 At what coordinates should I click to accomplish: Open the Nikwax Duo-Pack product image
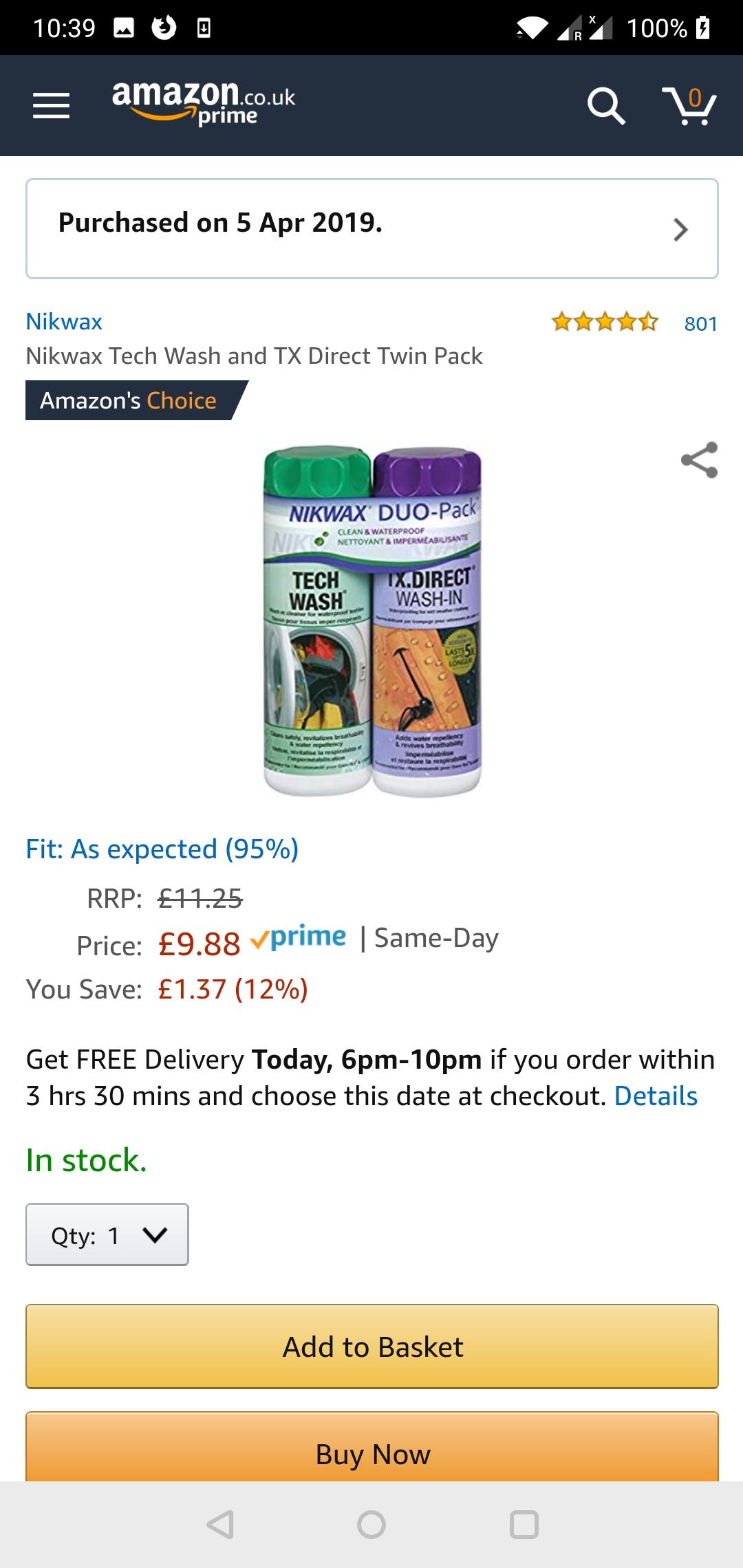tap(372, 622)
